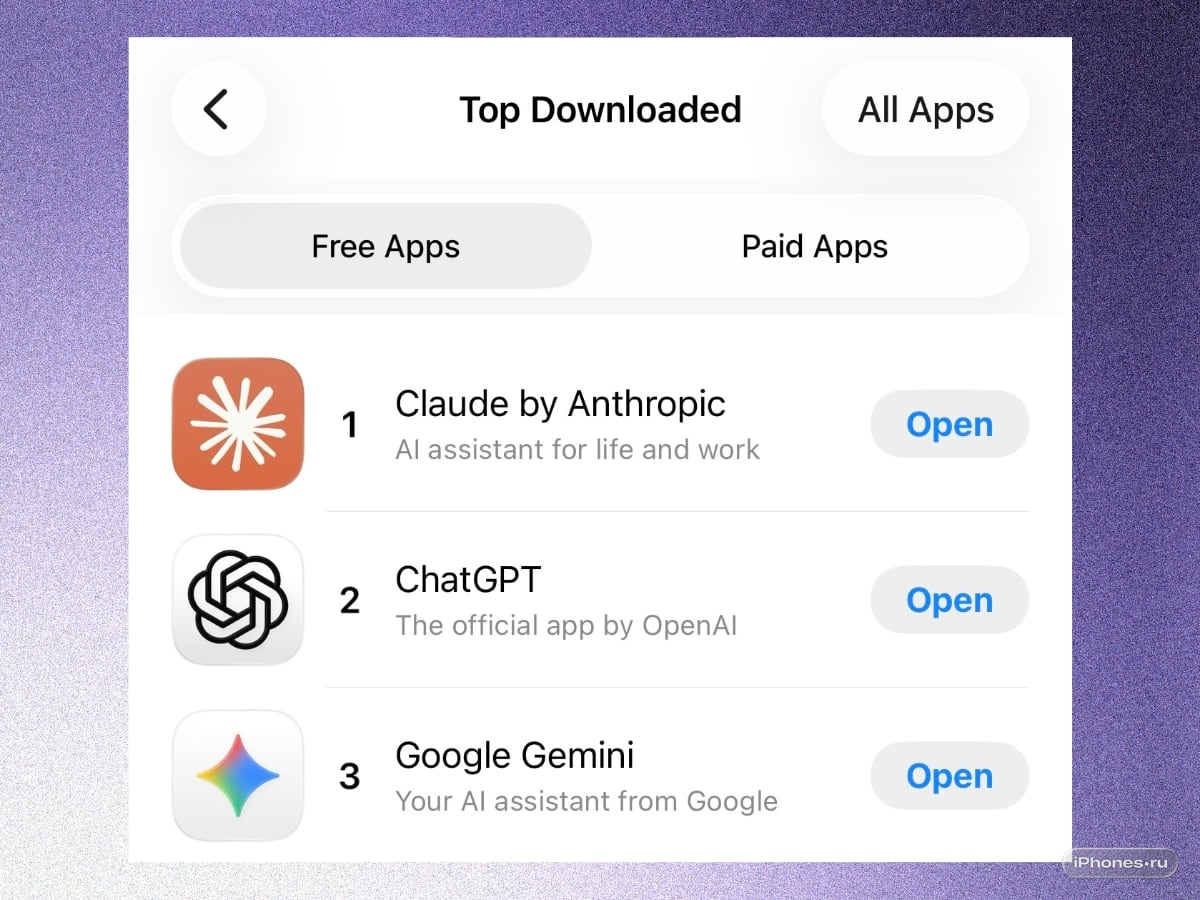This screenshot has width=1200, height=900.
Task: Tap Open next to Google Gemini
Action: tap(949, 777)
